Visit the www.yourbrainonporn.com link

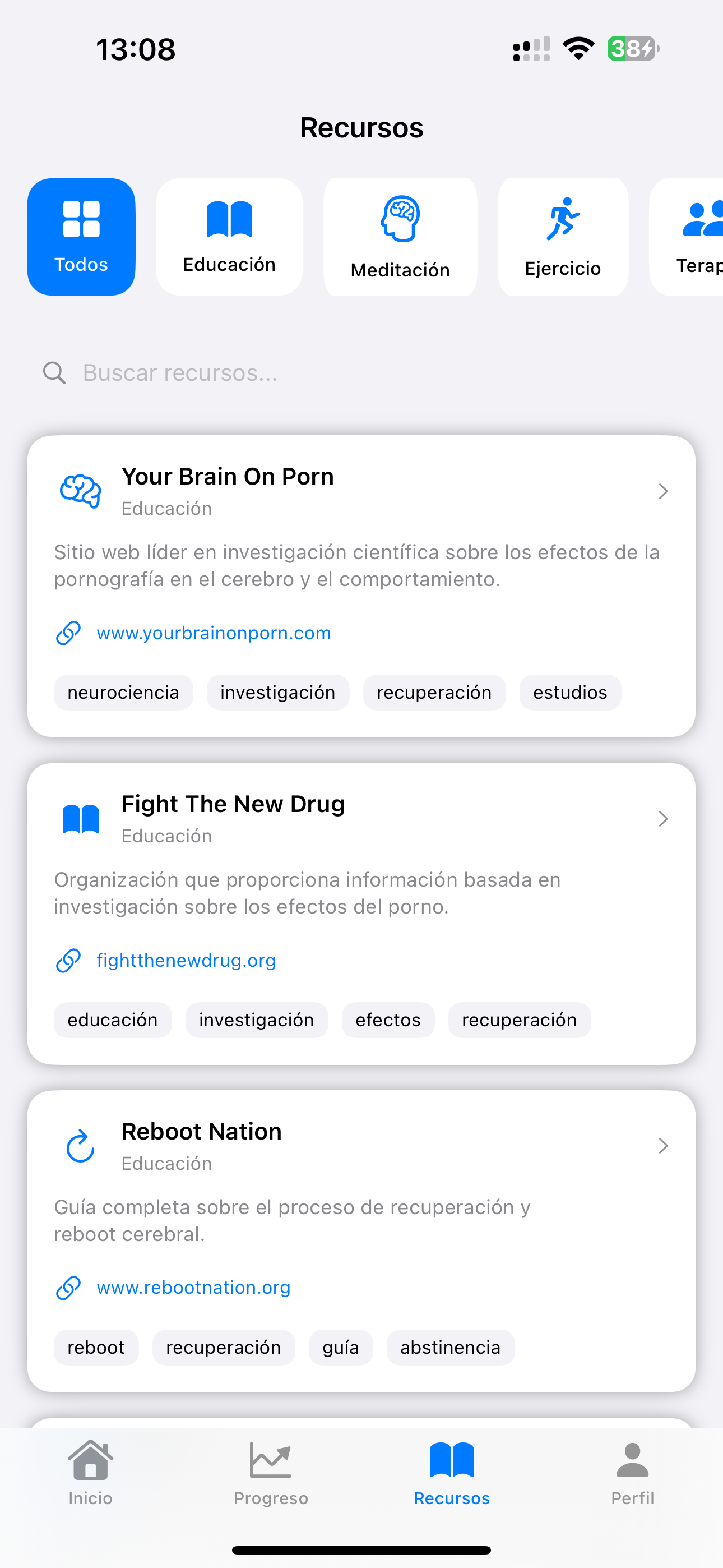[213, 633]
